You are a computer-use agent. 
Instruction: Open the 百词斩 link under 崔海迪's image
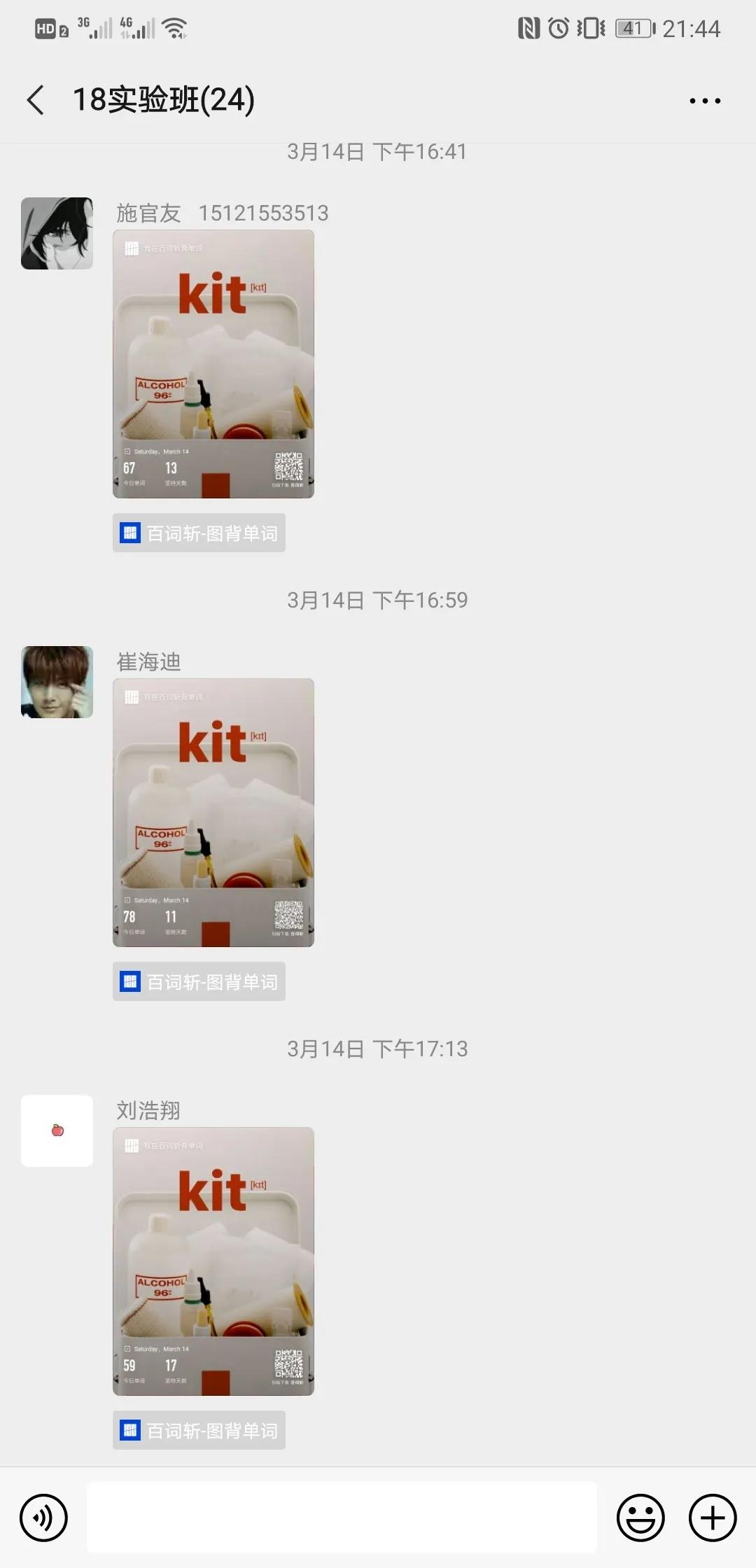pyautogui.click(x=199, y=982)
